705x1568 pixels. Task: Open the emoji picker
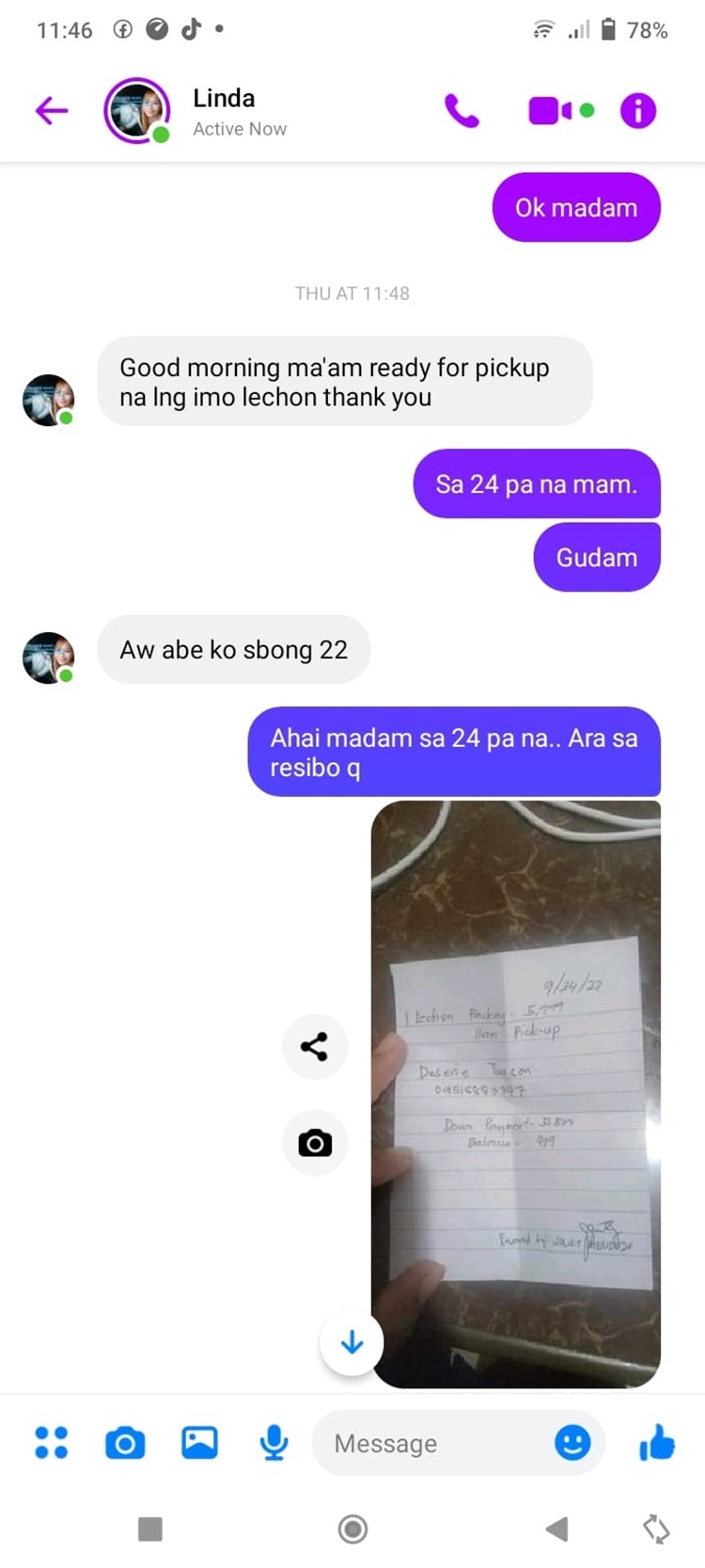tap(572, 1442)
